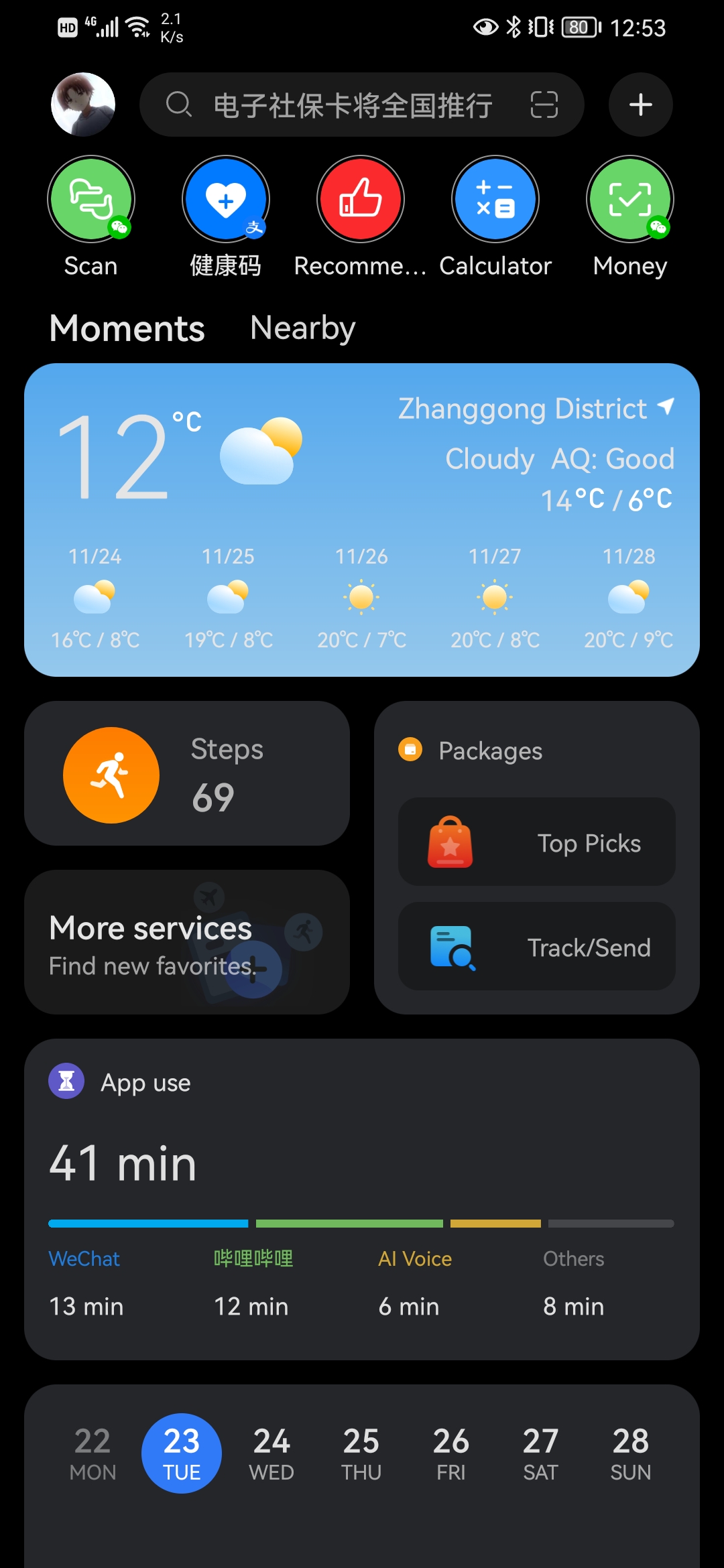
Task: Choose Friday 26 in the calendar
Action: click(x=451, y=1453)
